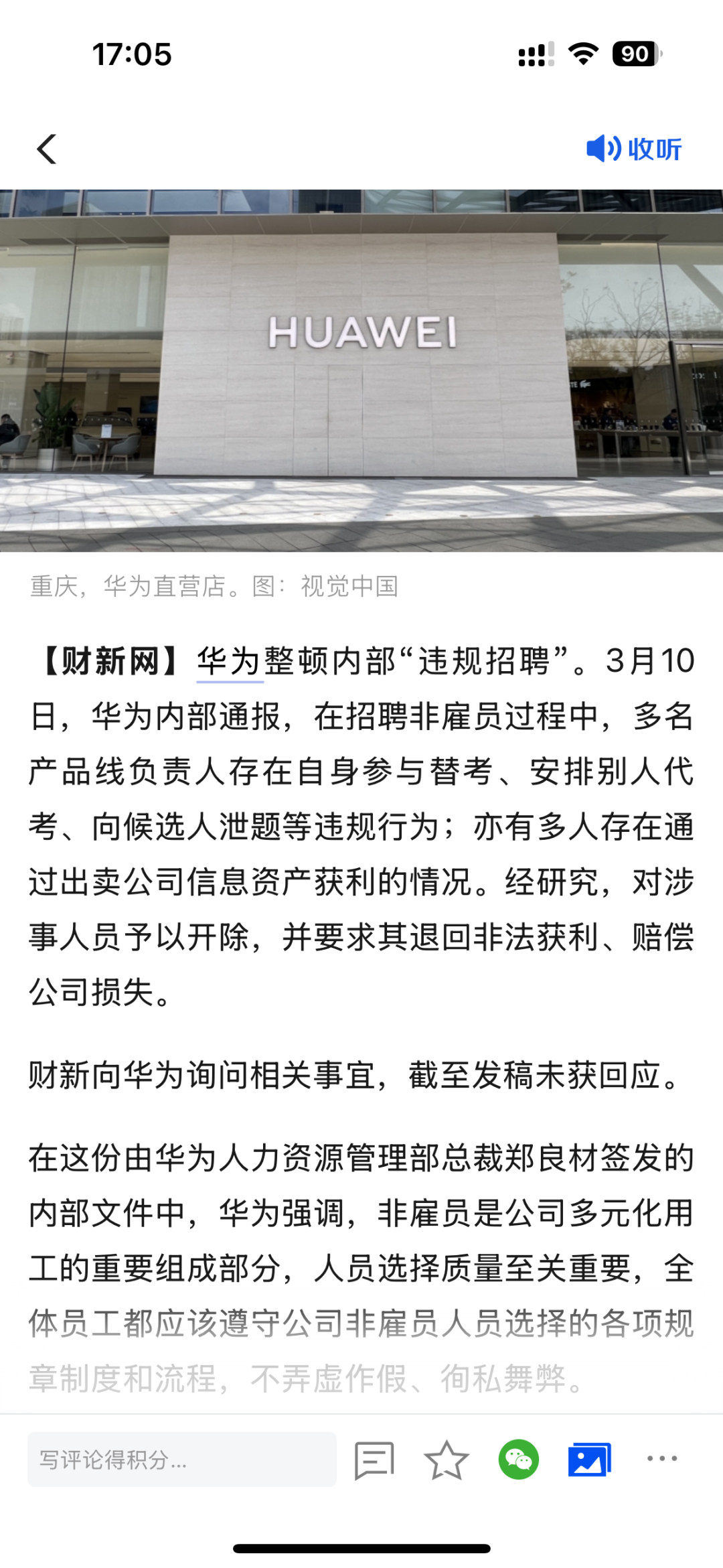Tap the blue picture icon in the bottom bar
The image size is (723, 1568).
click(x=590, y=1459)
